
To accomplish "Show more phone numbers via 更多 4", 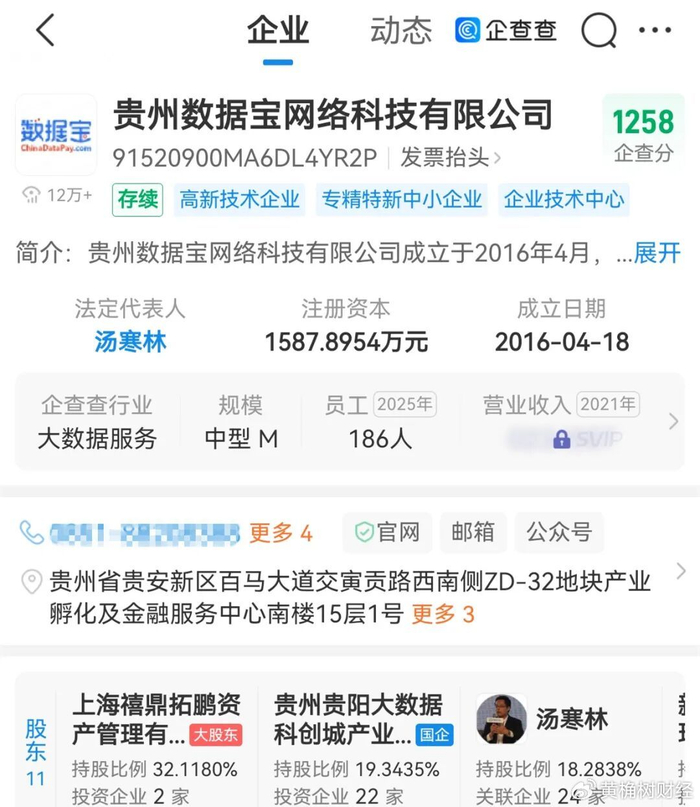I will (x=281, y=533).
